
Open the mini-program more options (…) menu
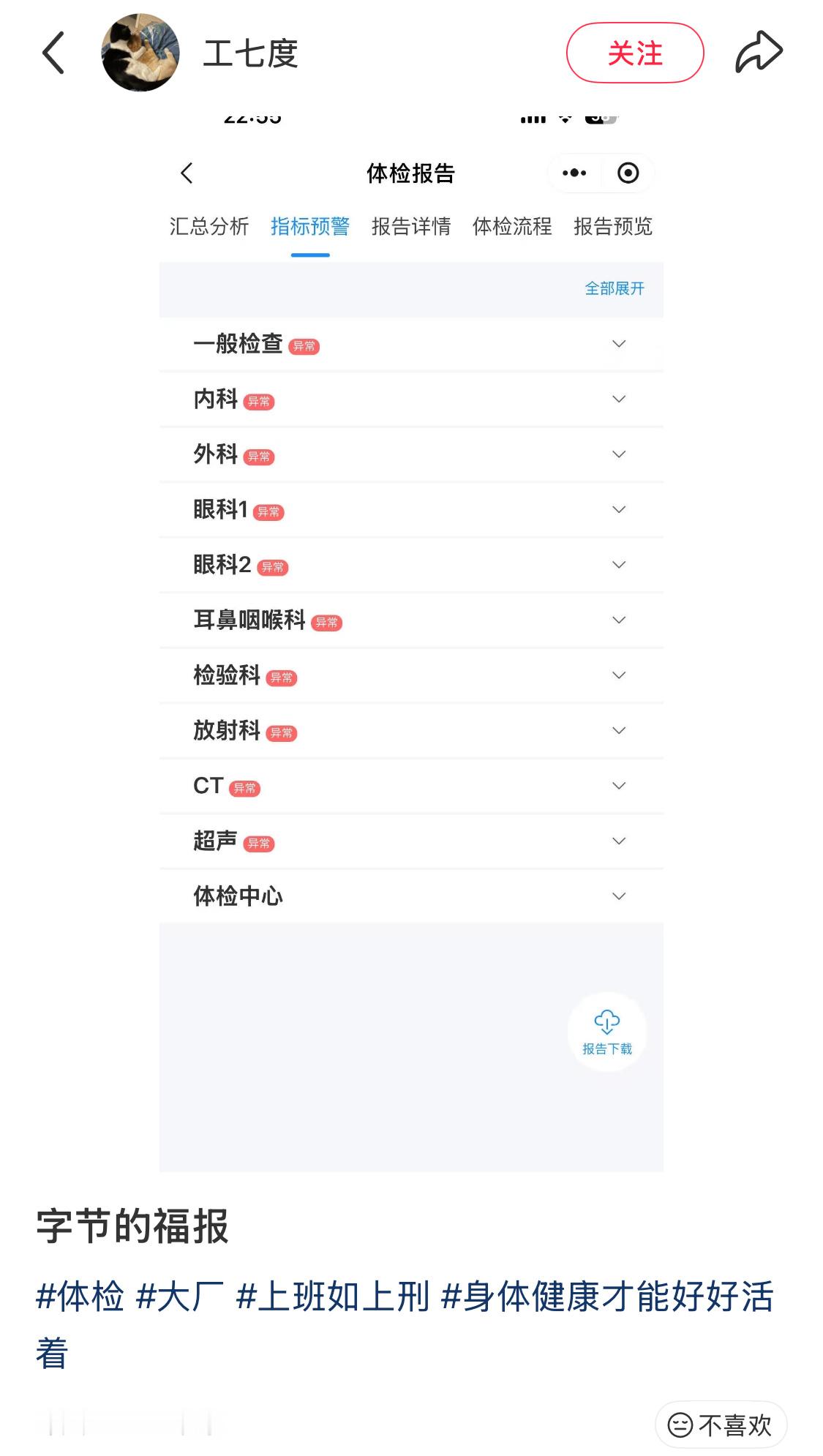tap(573, 173)
